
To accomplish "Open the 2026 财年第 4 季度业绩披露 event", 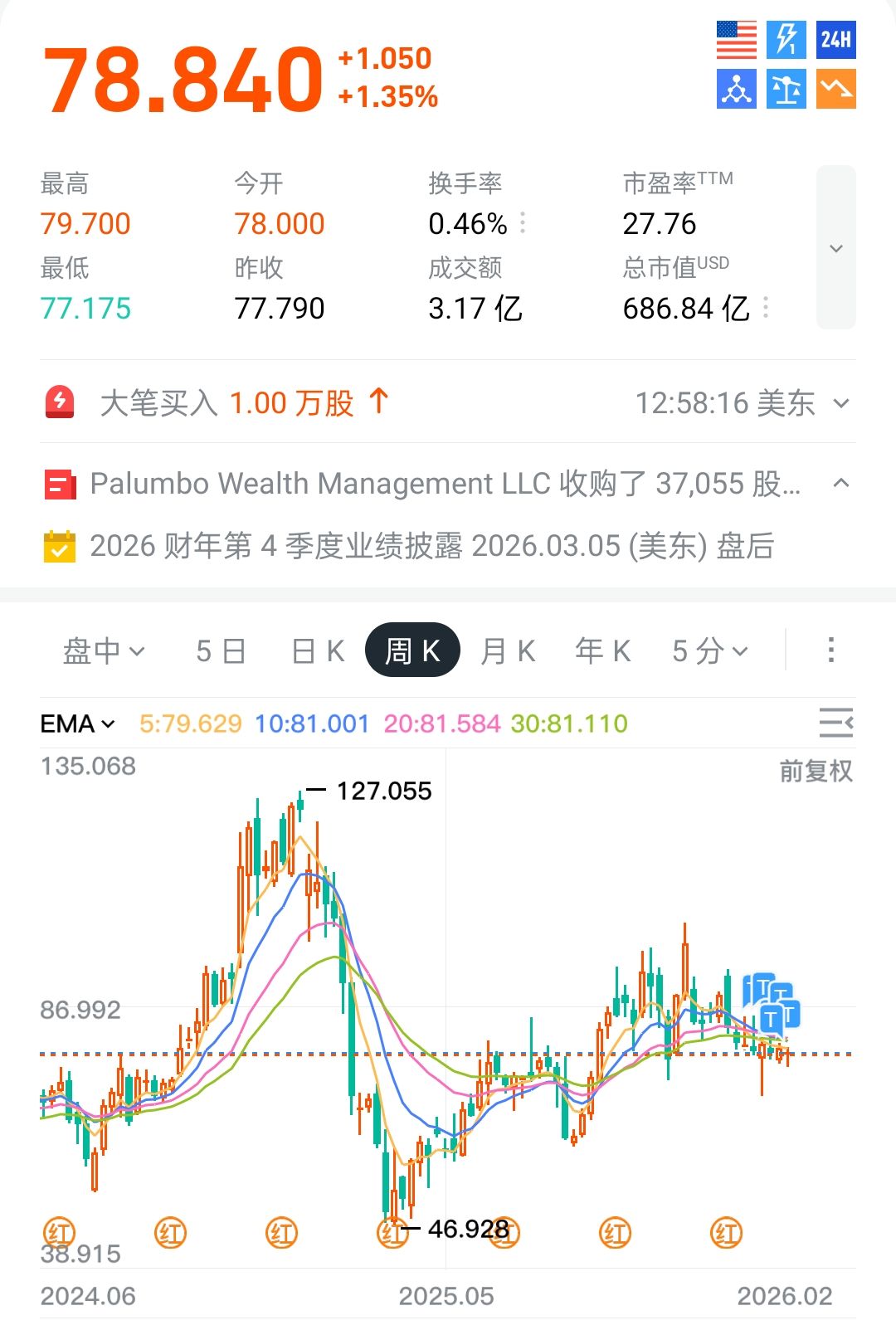I will [x=431, y=547].
